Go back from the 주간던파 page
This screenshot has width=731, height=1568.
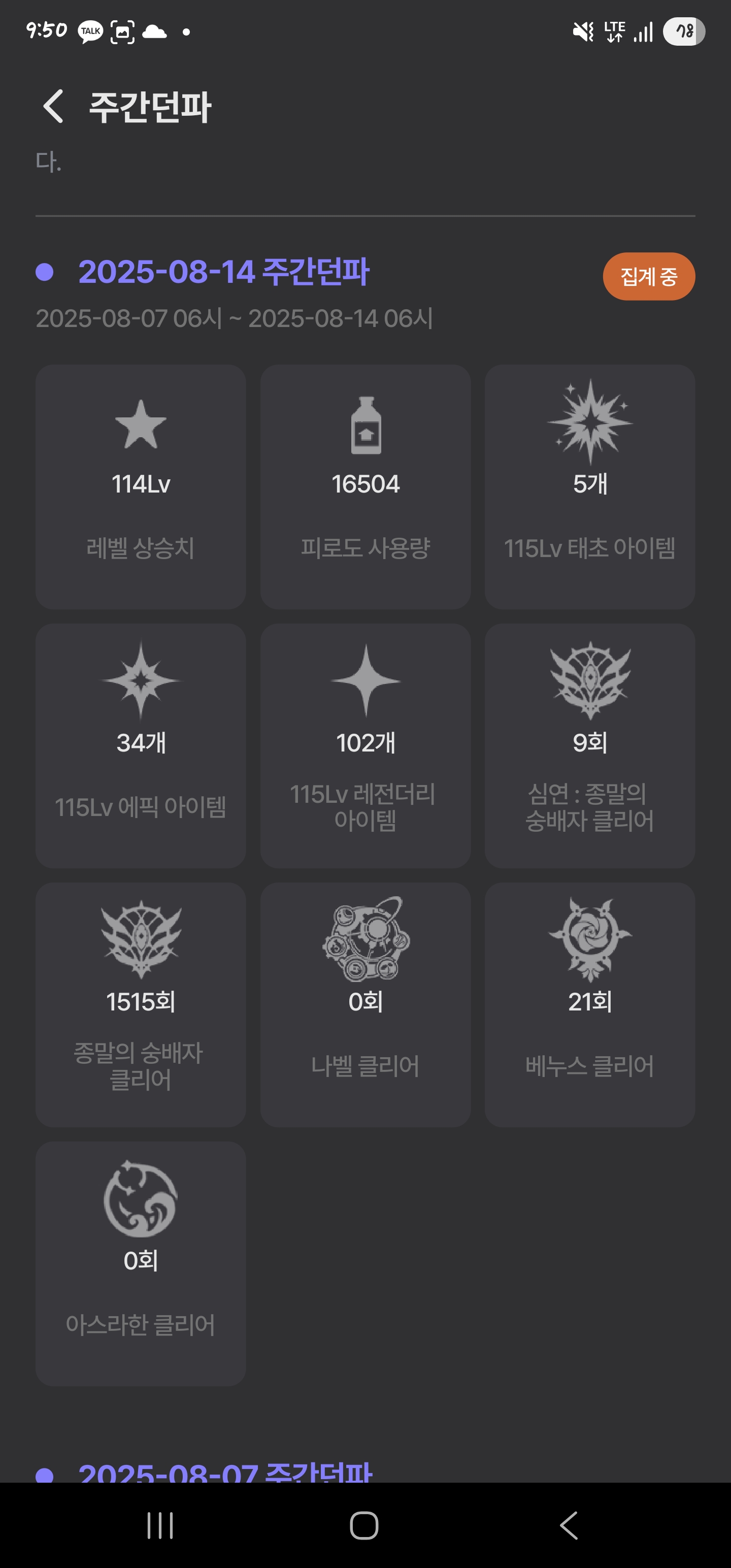click(x=54, y=107)
